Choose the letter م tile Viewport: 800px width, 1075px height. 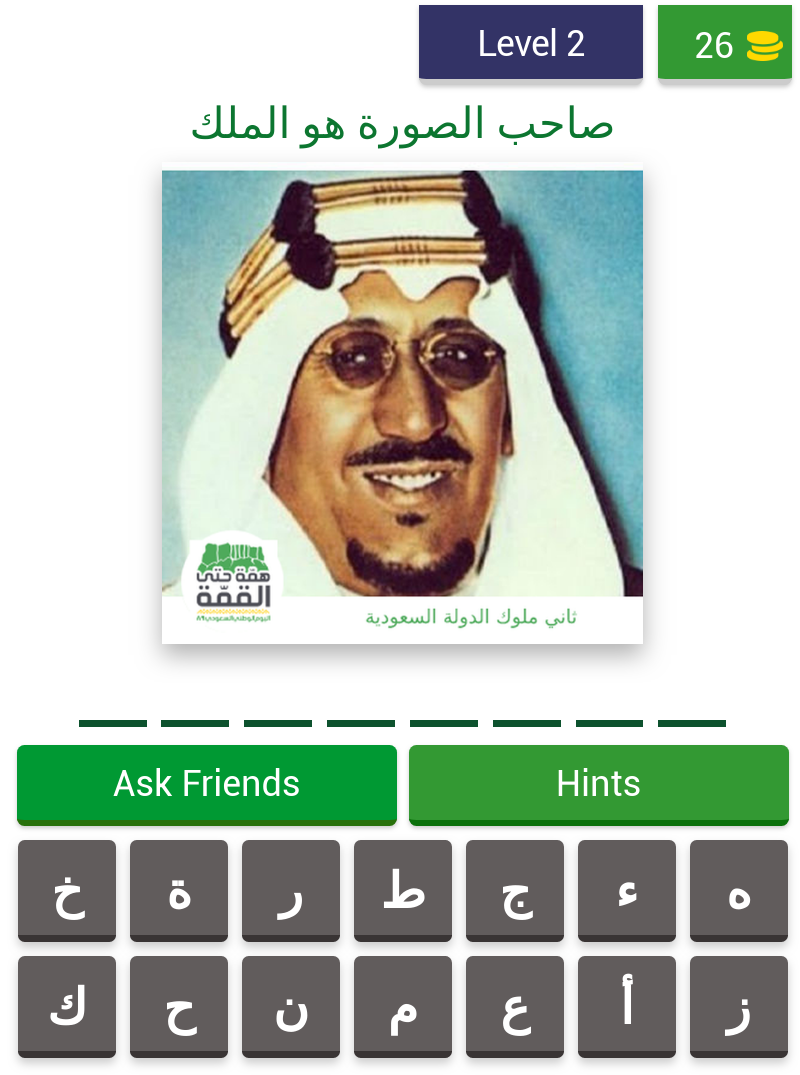403,1006
